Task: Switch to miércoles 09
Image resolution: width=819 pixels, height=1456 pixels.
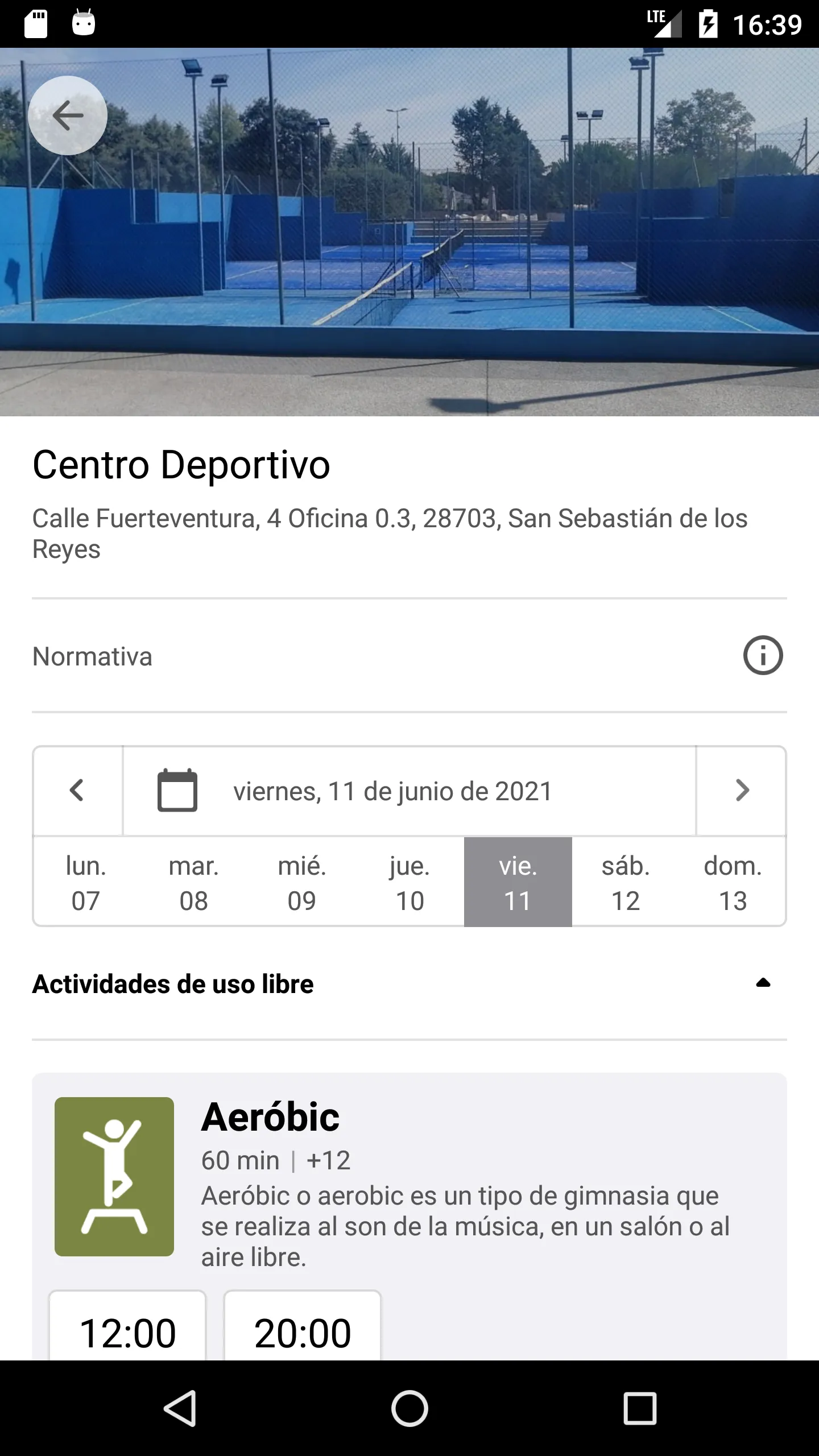Action: (x=300, y=882)
